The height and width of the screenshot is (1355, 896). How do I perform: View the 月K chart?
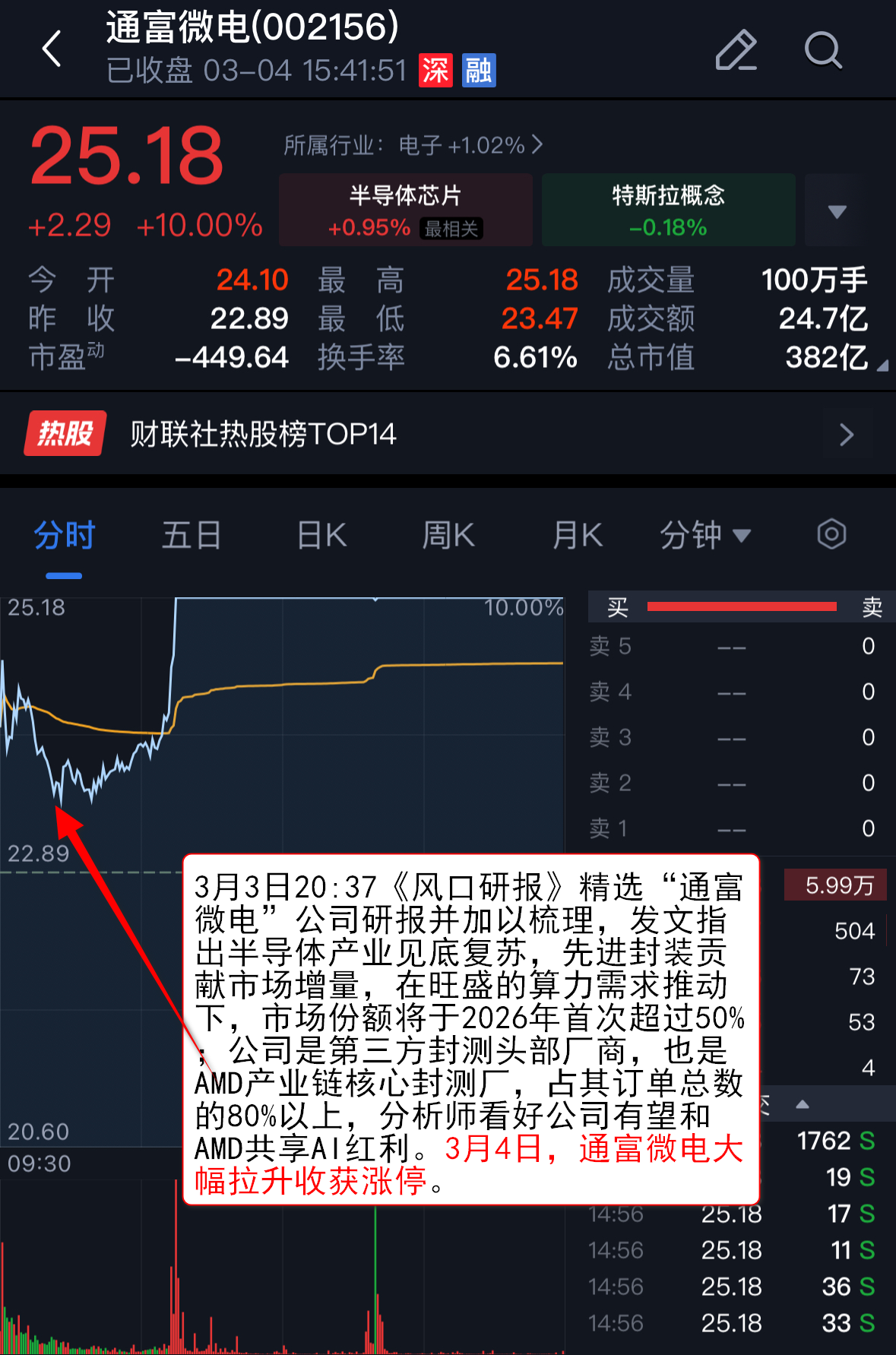(x=578, y=536)
